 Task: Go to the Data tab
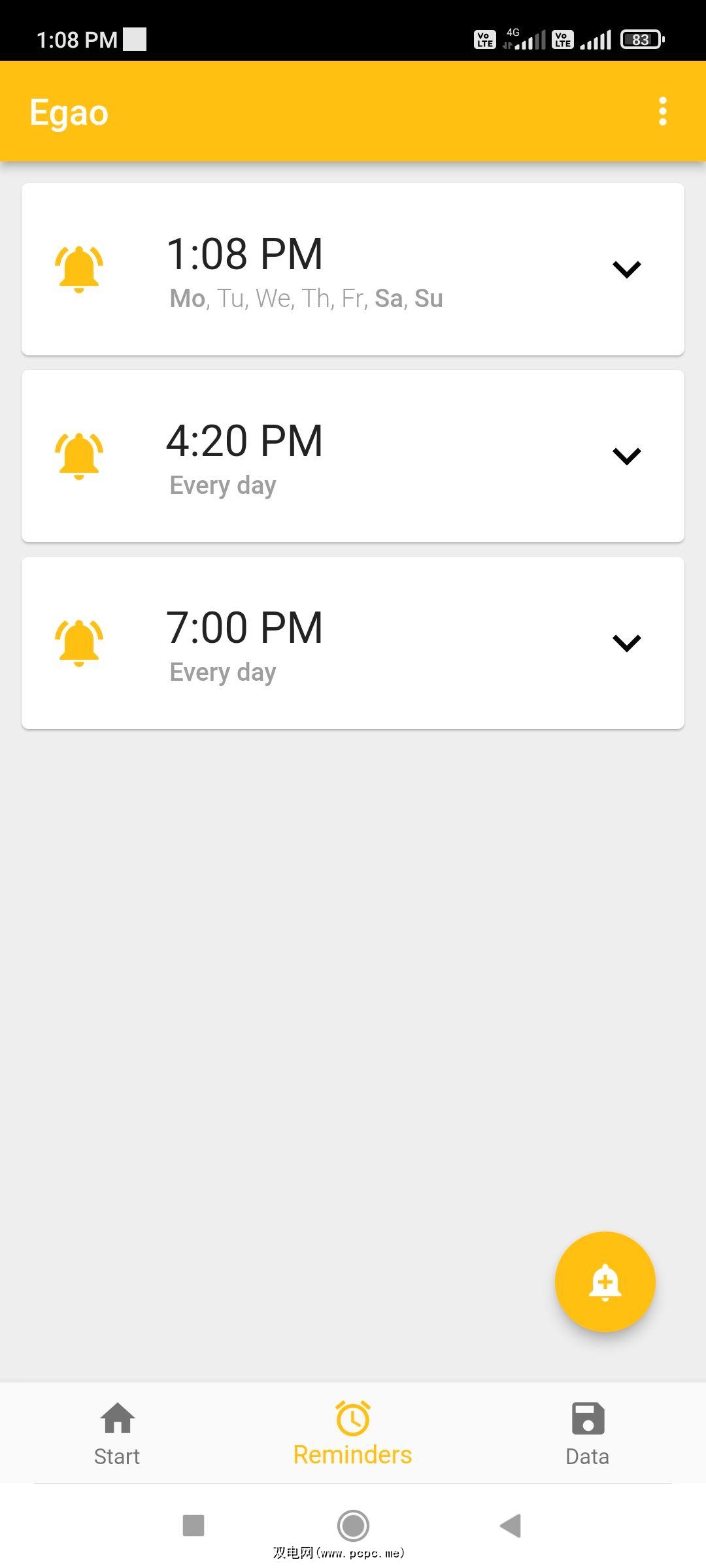pos(587,1433)
